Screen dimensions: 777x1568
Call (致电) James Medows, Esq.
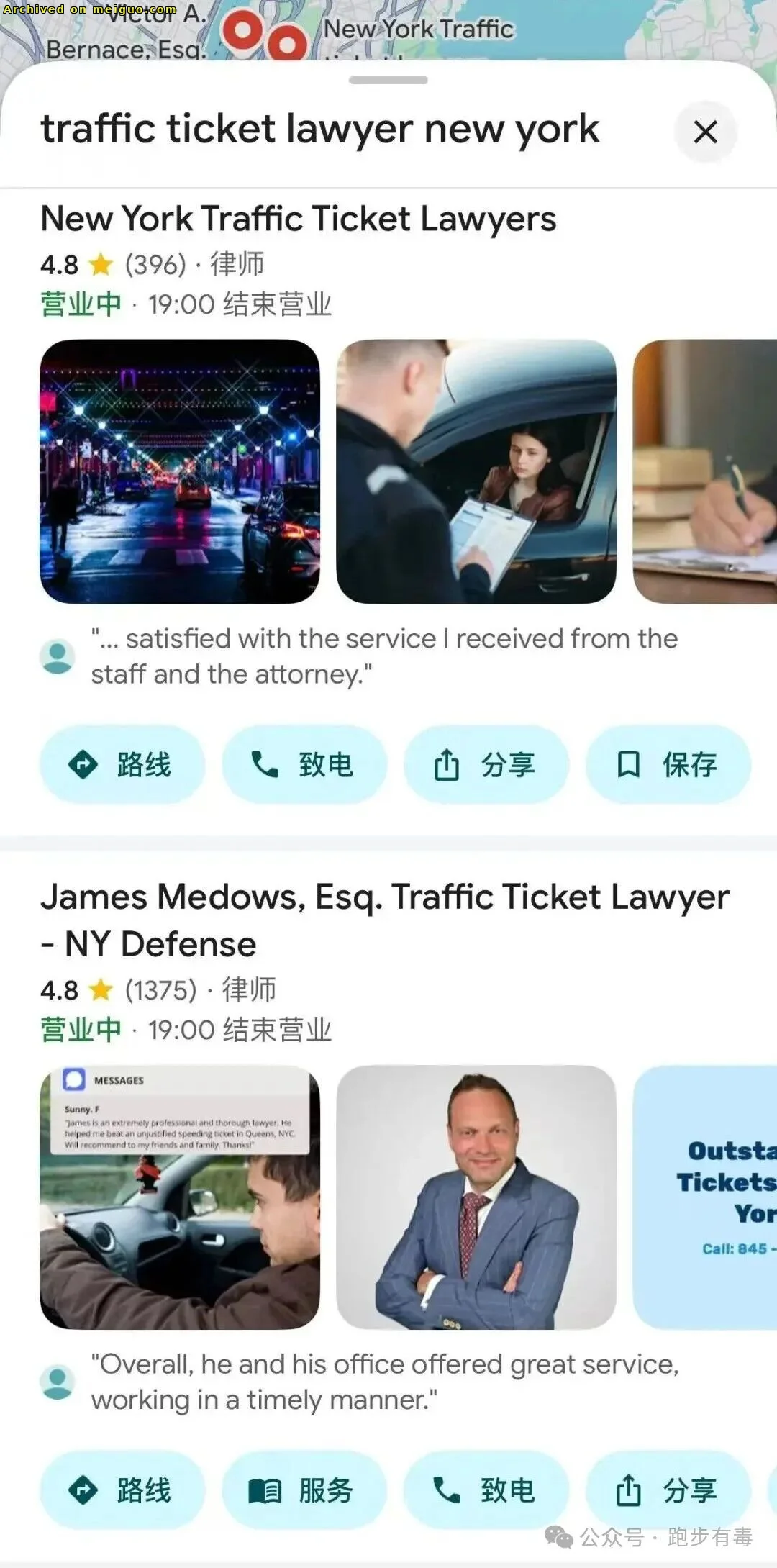click(486, 1490)
